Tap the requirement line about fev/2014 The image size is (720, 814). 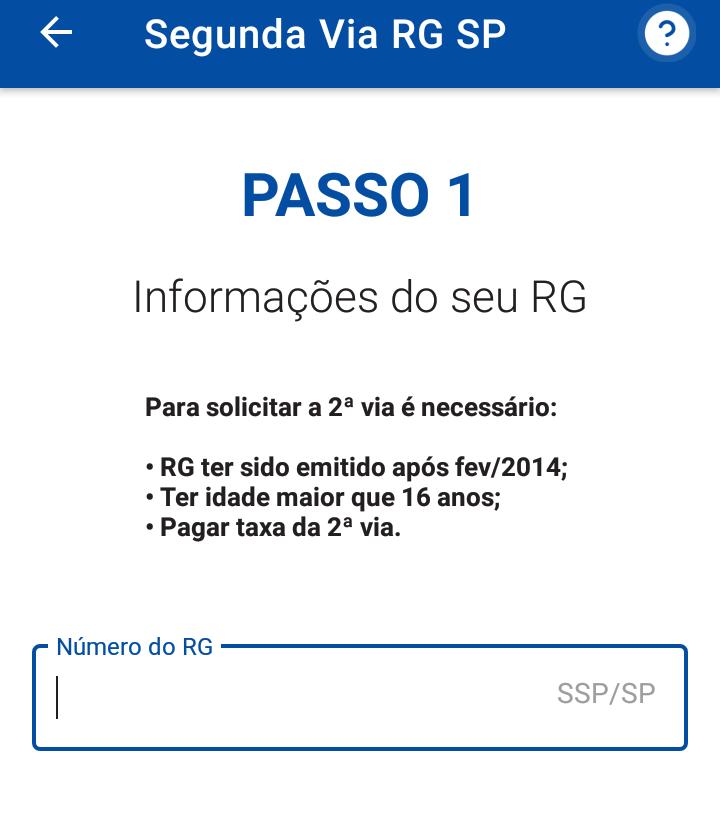tap(354, 467)
